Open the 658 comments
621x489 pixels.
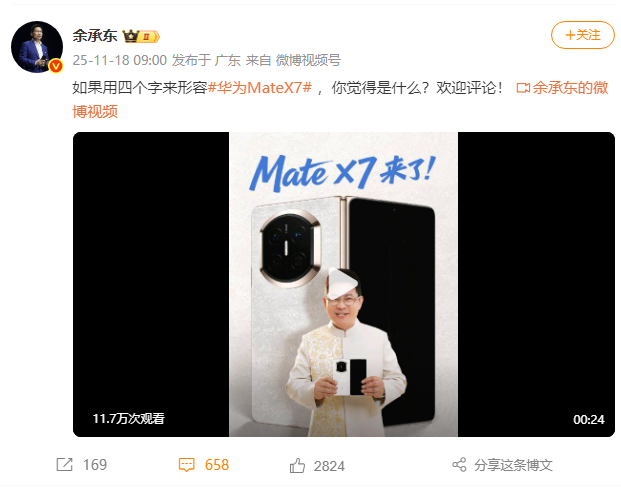pyautogui.click(x=203, y=465)
